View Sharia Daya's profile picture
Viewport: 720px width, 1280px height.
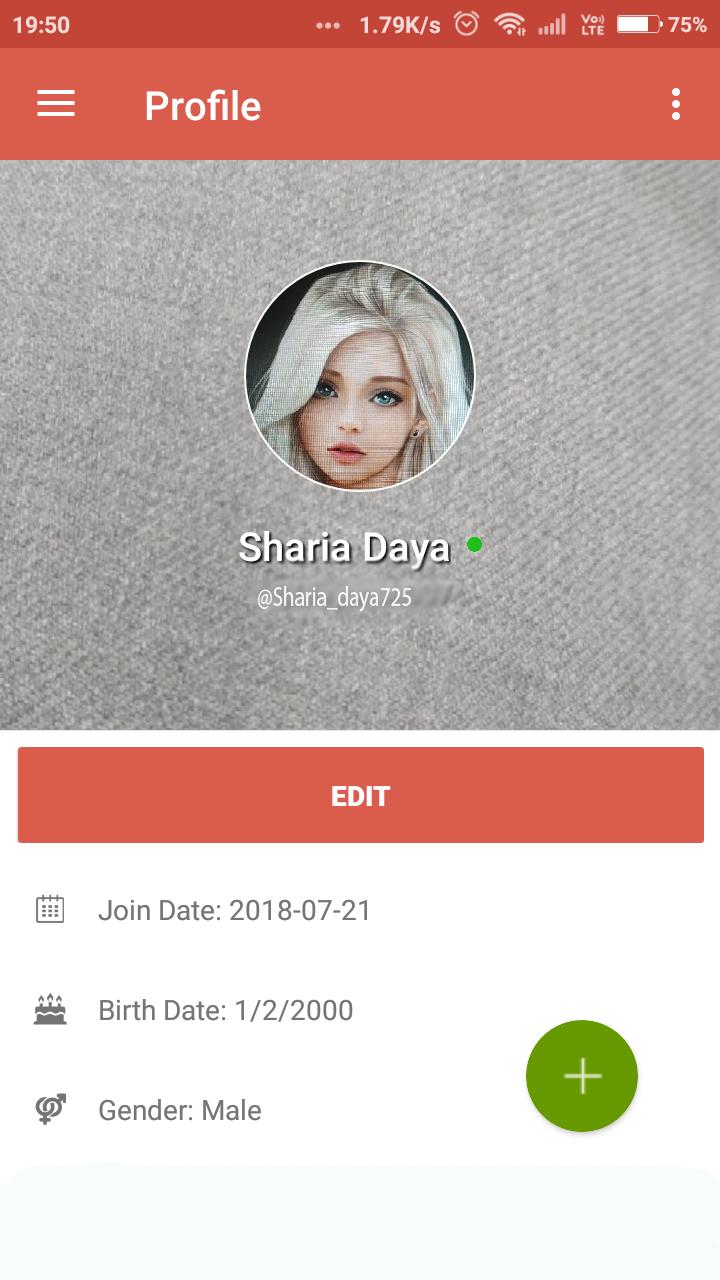point(360,376)
